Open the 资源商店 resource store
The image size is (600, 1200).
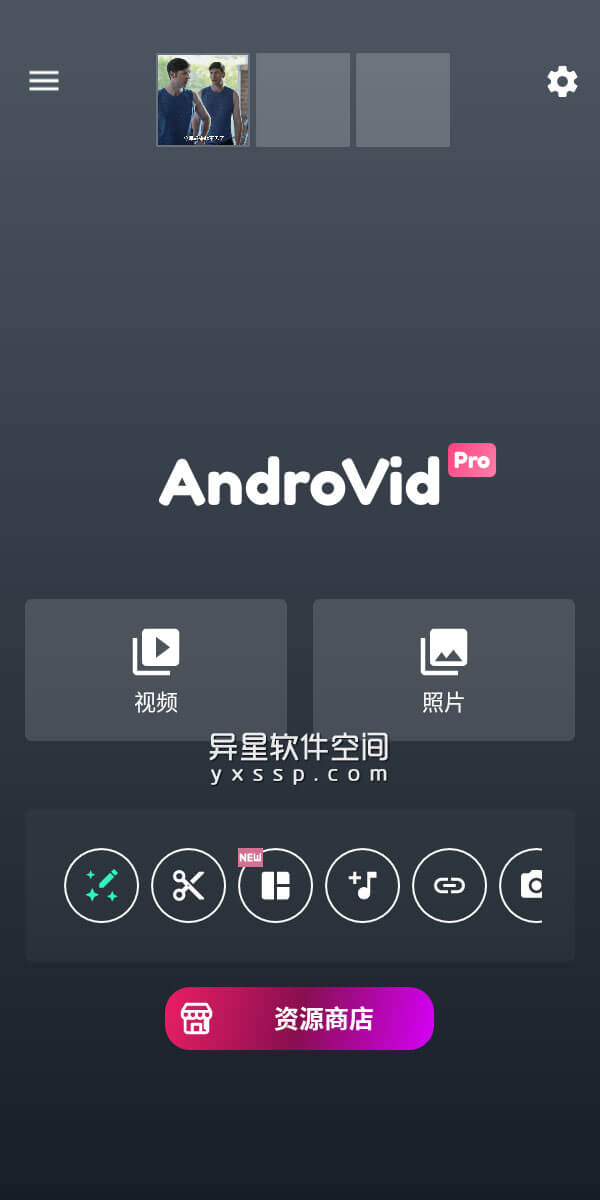[299, 1018]
